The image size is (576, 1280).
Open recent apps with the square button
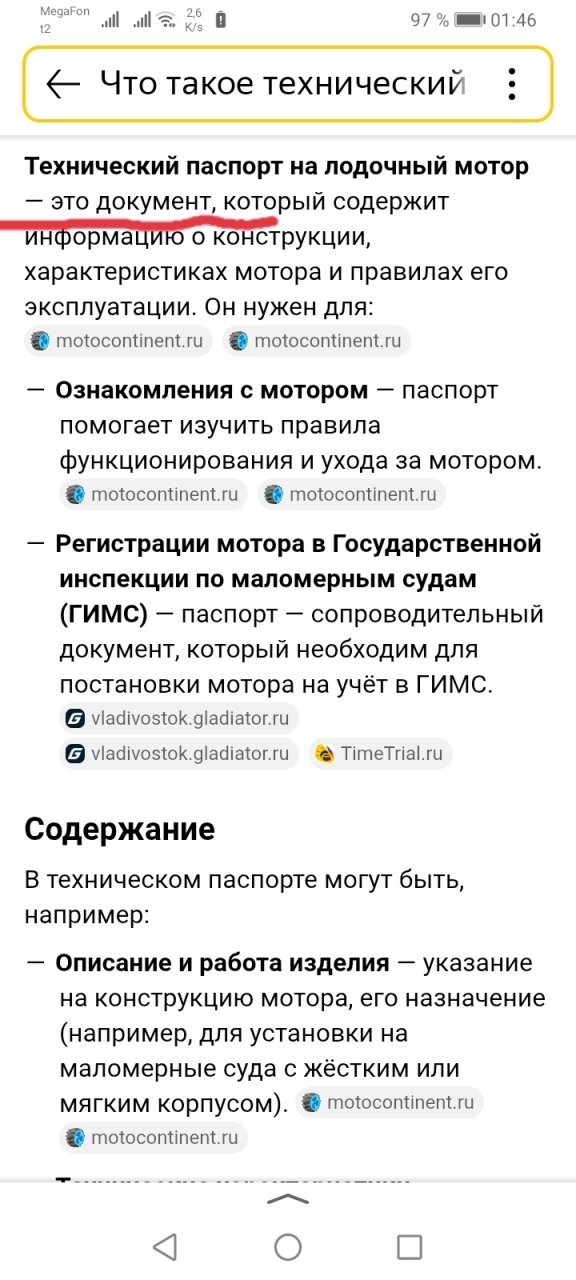coord(410,1246)
